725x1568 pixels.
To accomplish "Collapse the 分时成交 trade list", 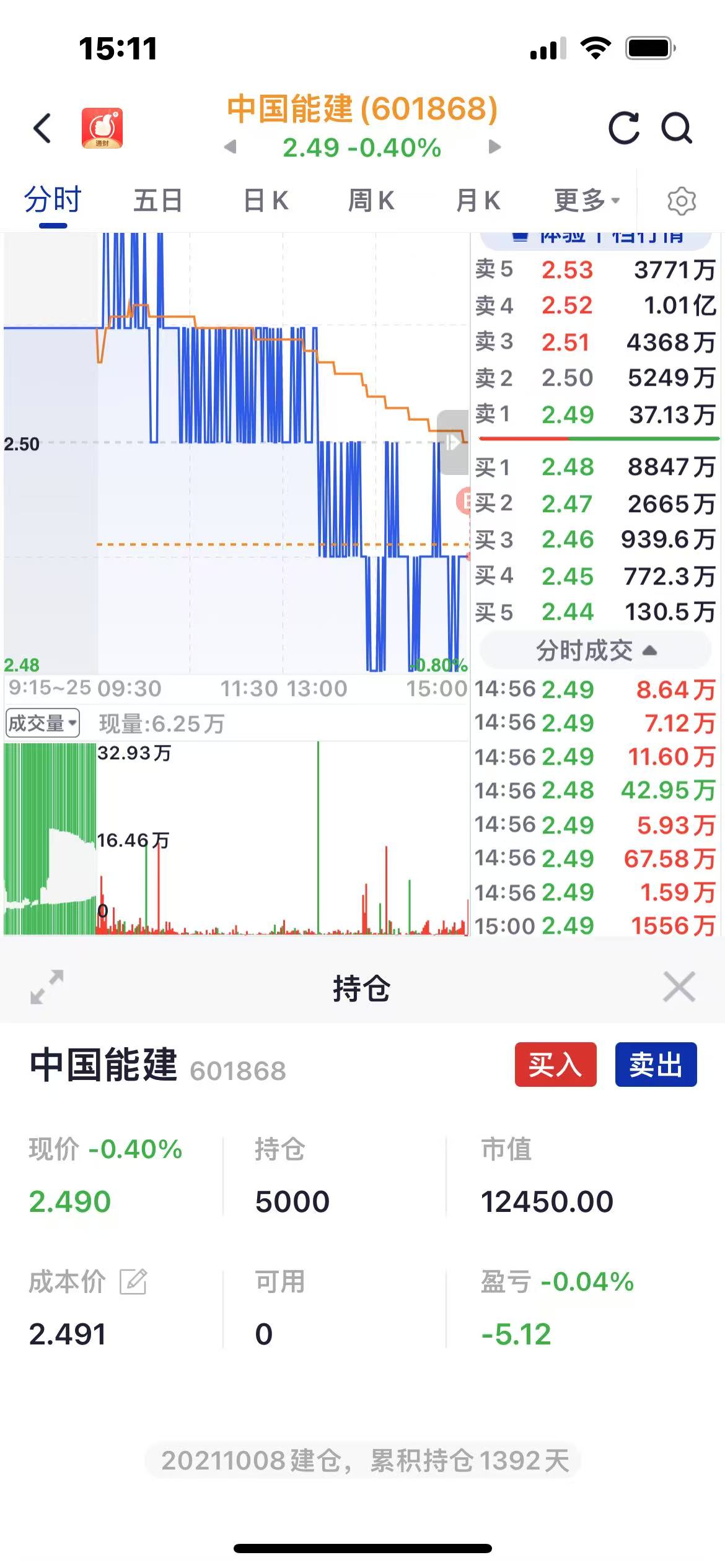I will [x=595, y=650].
